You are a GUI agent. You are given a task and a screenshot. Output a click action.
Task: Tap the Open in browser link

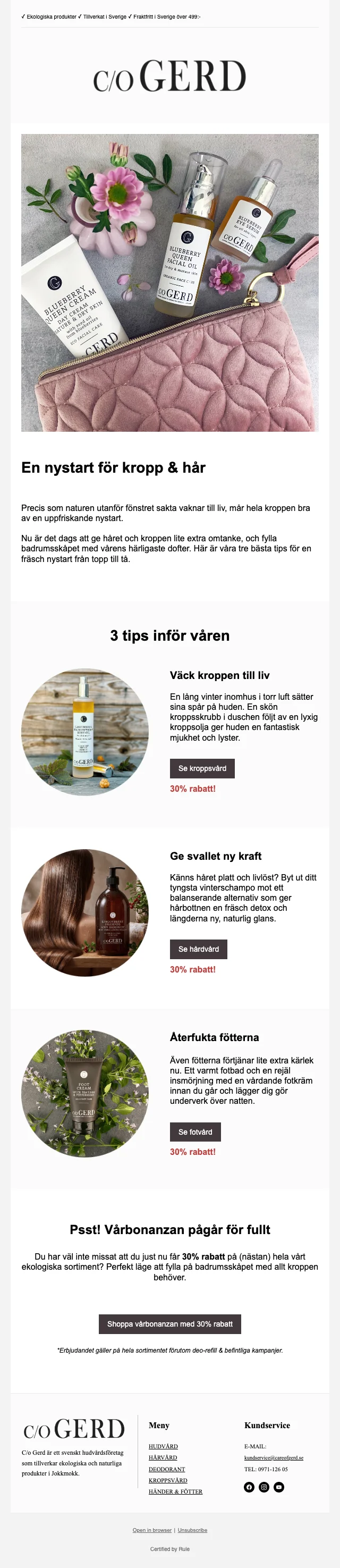pos(152,1530)
